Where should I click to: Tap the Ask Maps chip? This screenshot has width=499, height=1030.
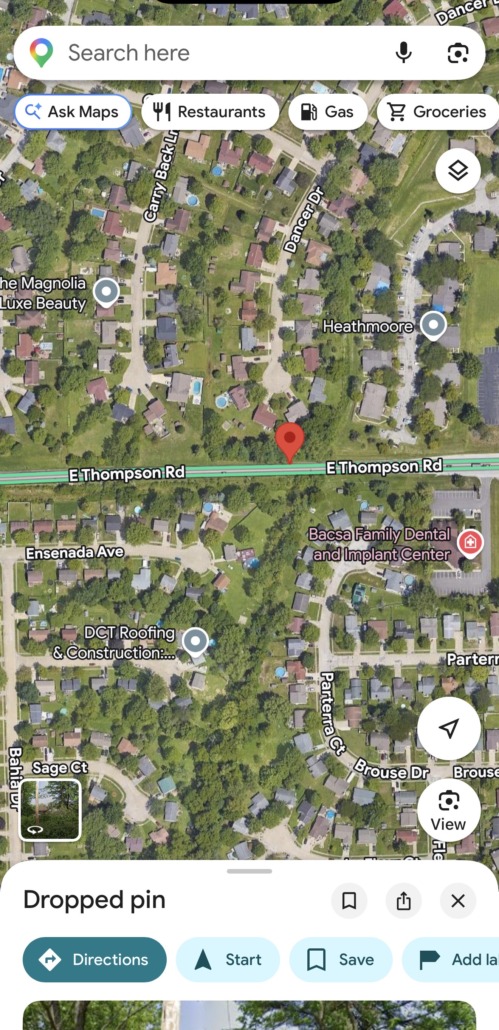tap(71, 112)
